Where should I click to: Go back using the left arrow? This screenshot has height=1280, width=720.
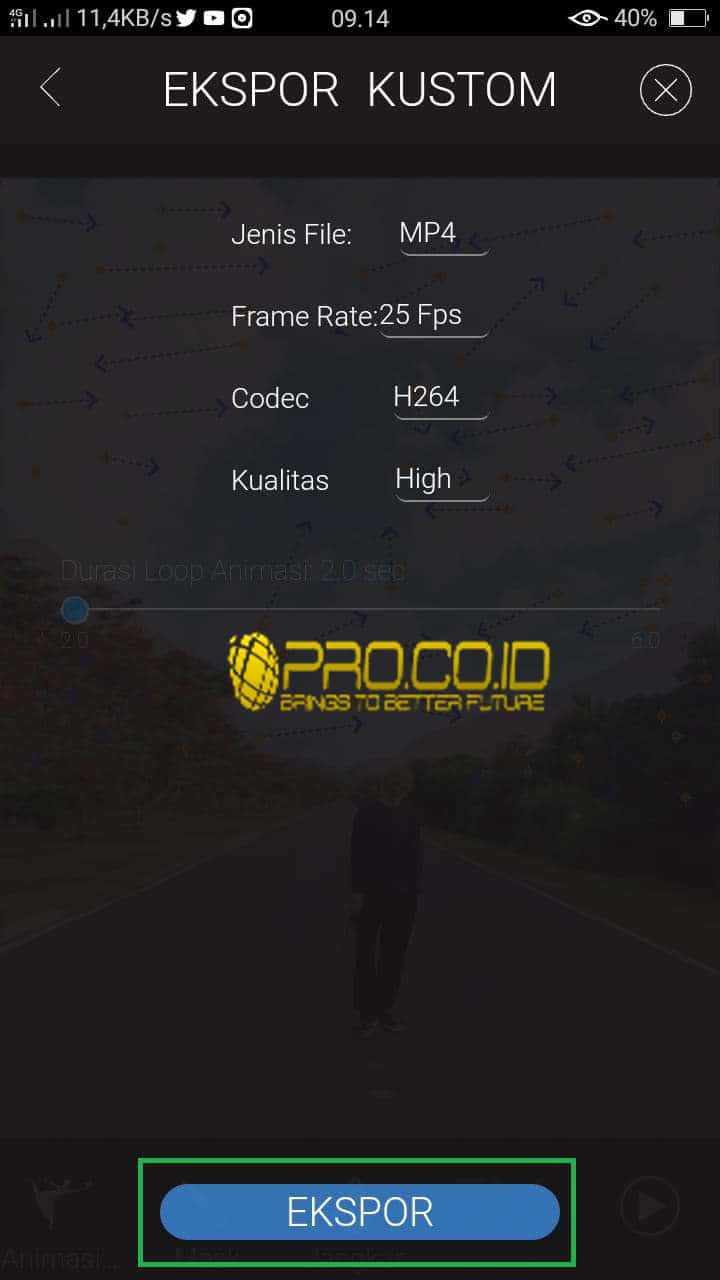pyautogui.click(x=50, y=89)
